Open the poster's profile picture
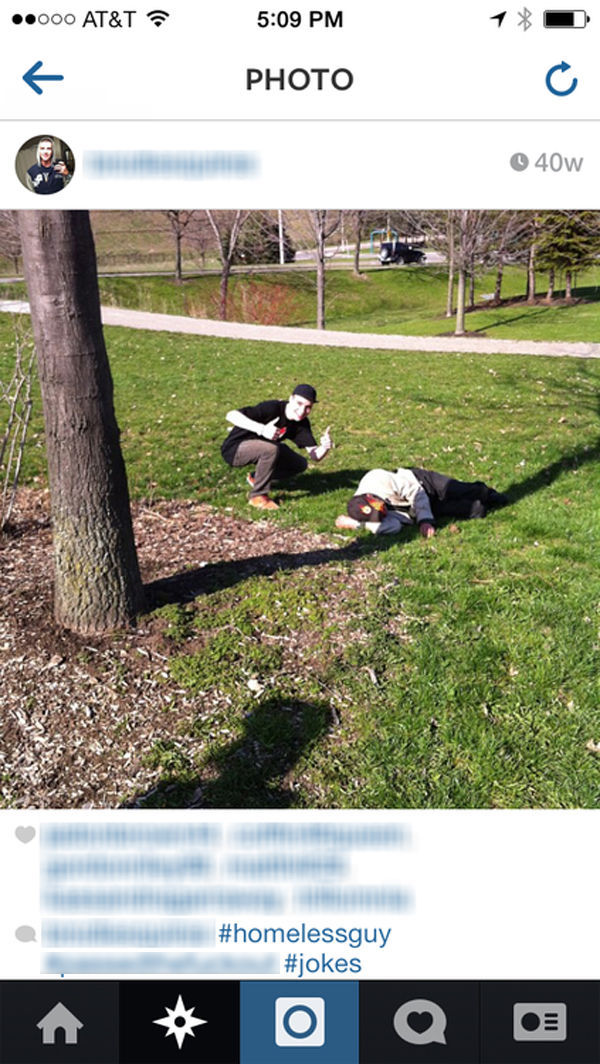 click(45, 165)
